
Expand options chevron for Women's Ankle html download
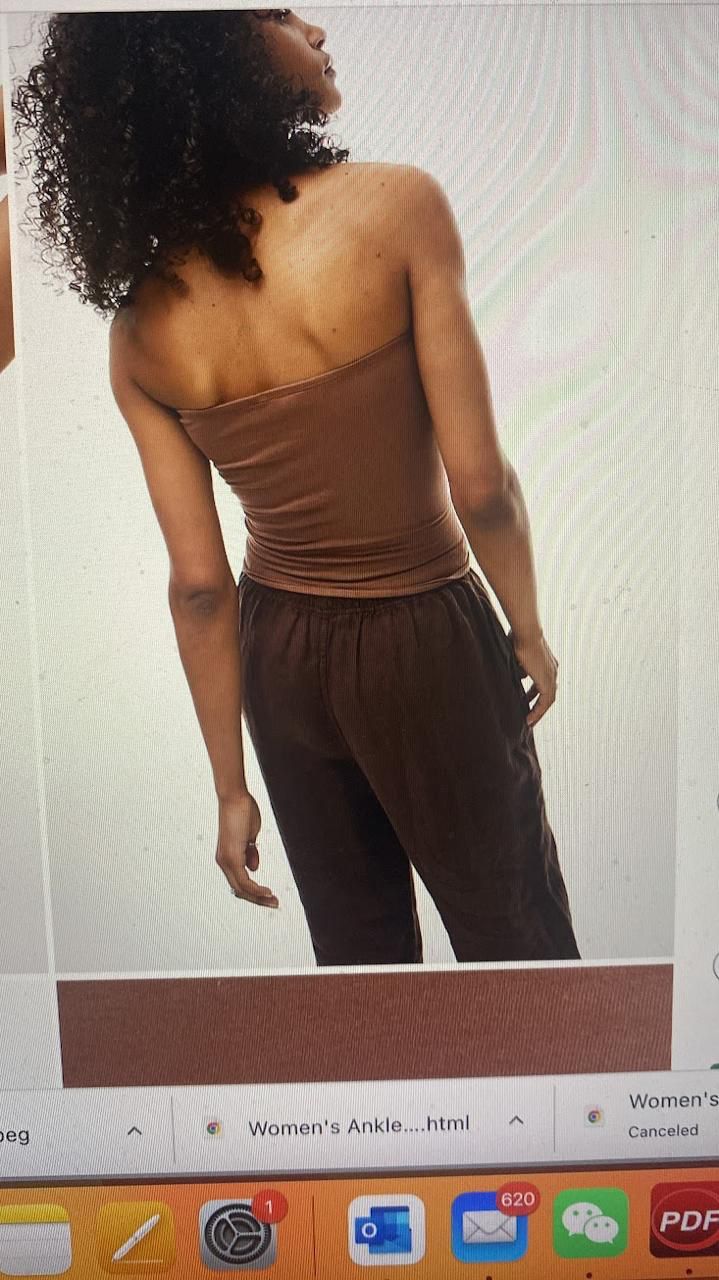click(x=516, y=1121)
